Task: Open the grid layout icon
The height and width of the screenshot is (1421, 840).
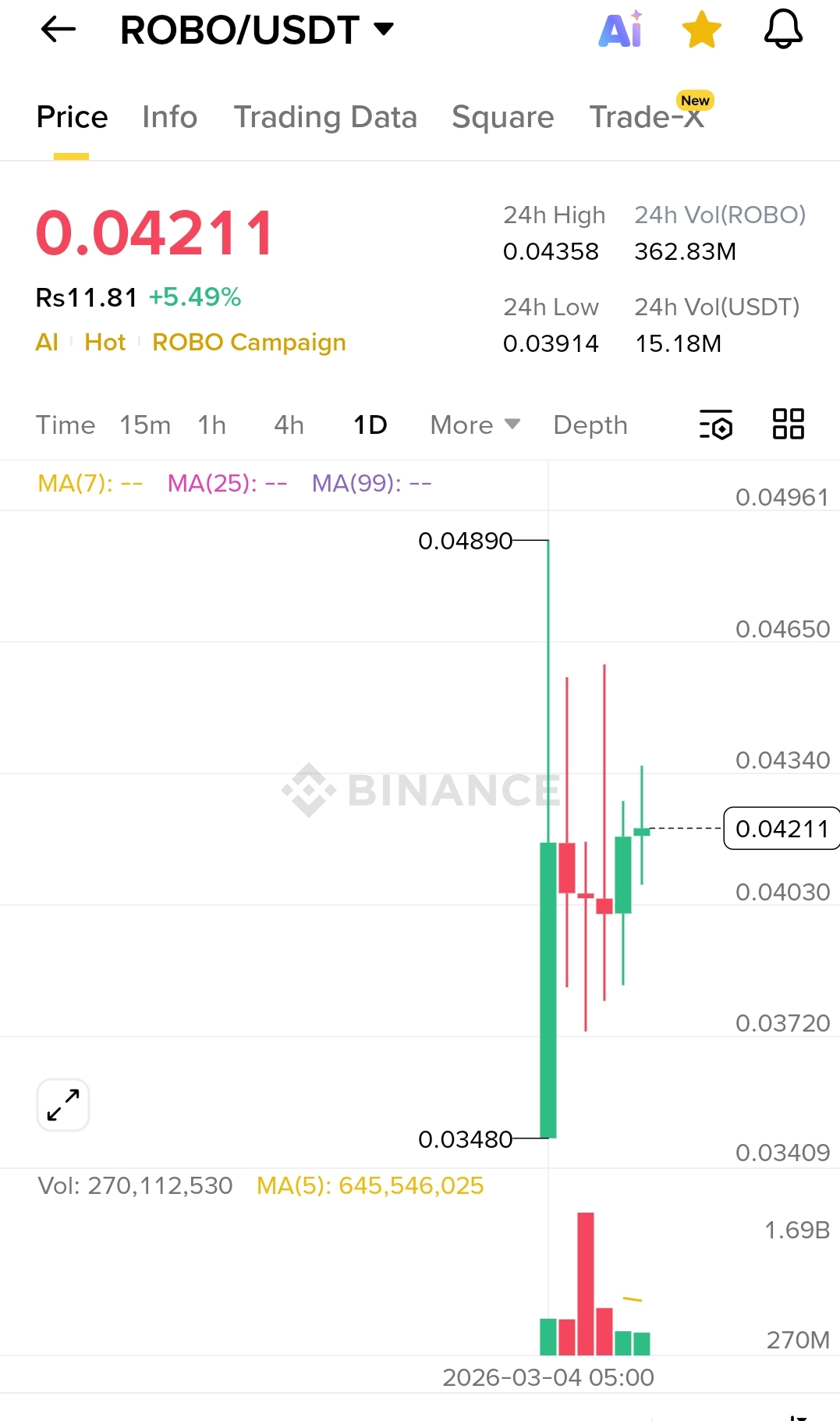Action: (x=788, y=425)
